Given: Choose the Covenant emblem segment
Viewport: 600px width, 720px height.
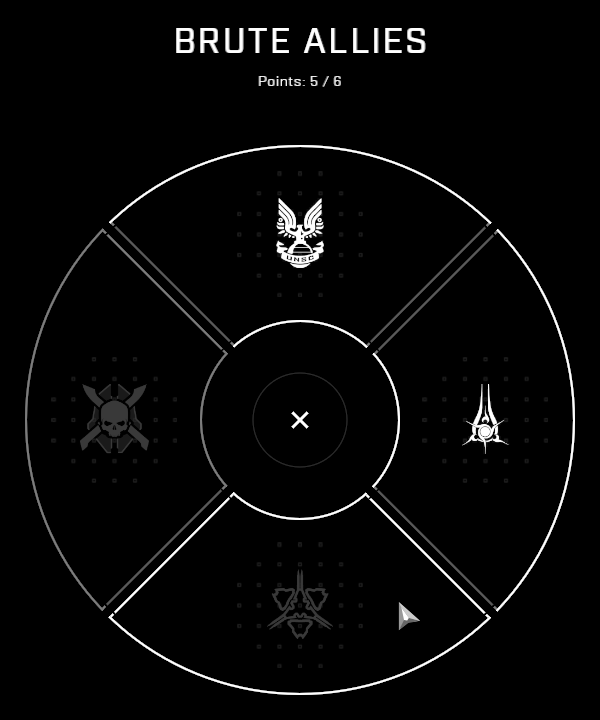Looking at the screenshot, I should coord(485,420).
